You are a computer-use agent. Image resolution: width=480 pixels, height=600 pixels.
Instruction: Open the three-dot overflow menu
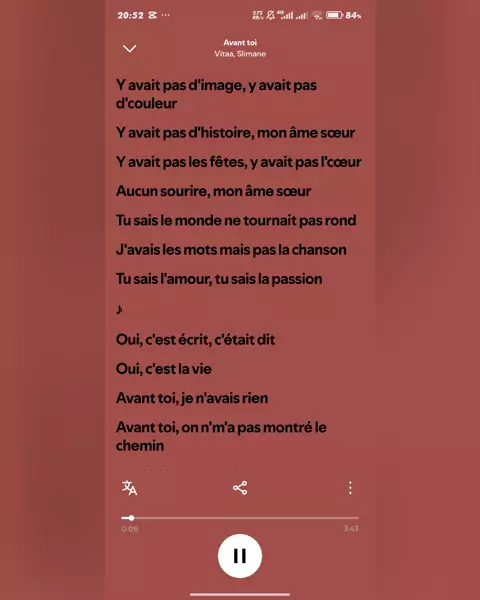tap(350, 488)
